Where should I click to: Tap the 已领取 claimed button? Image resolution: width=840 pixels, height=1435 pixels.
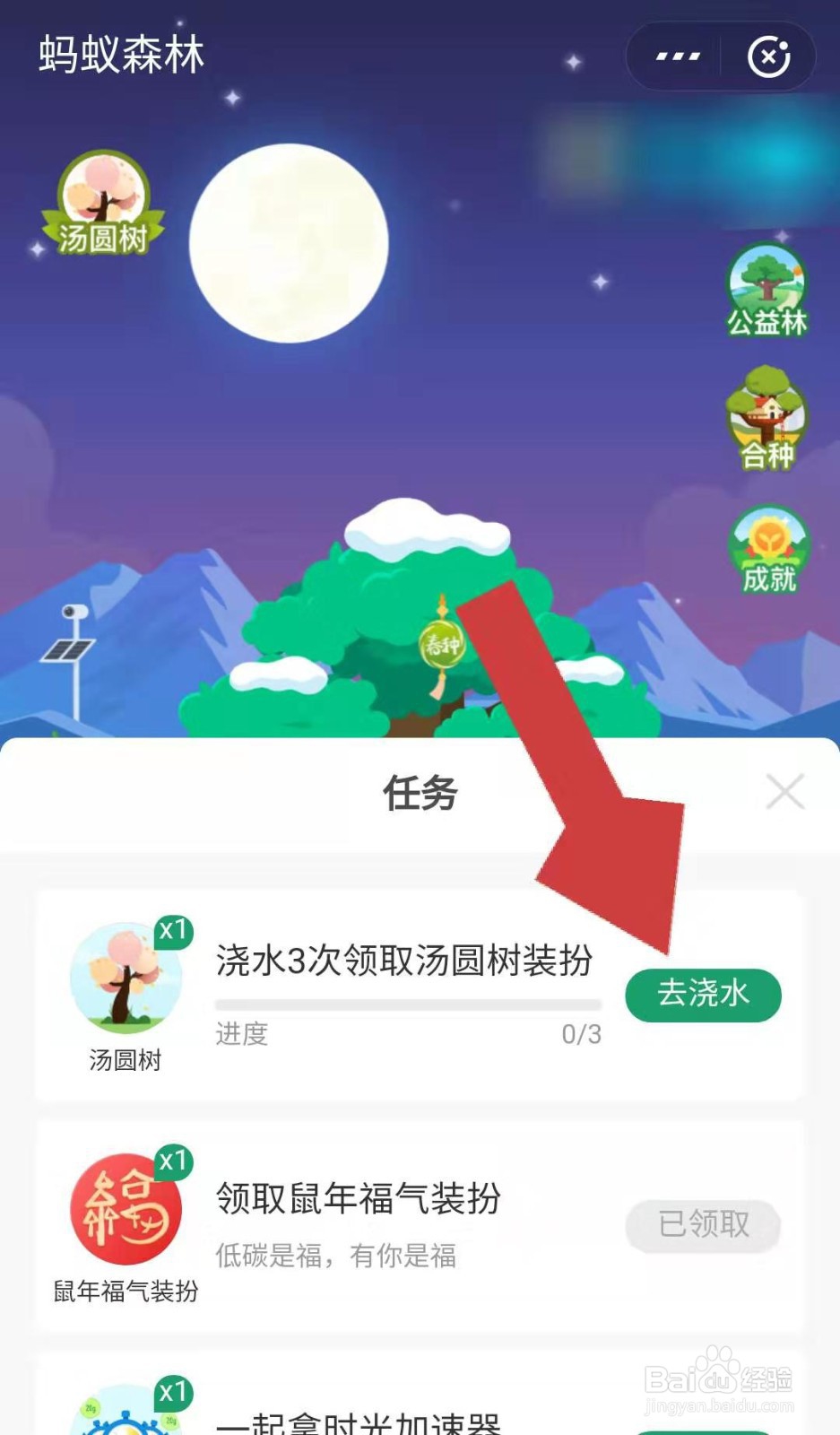pos(703,1226)
